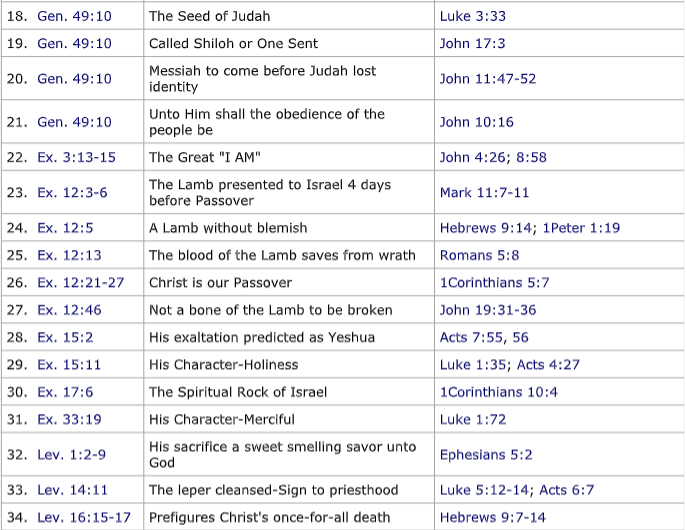
Task: View the John 10:16 verse link
Action: click(x=476, y=122)
